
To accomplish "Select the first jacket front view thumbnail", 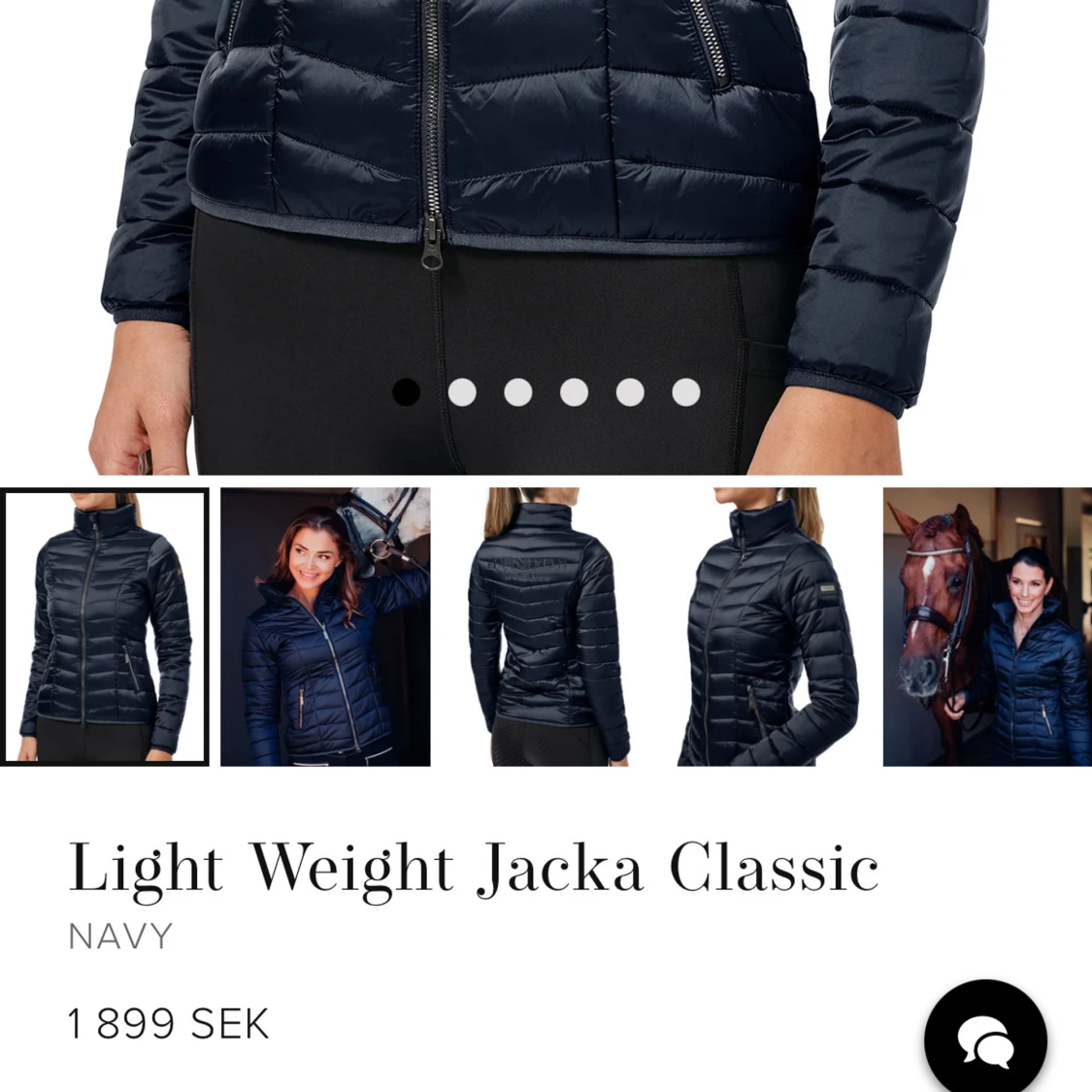I will tap(105, 627).
